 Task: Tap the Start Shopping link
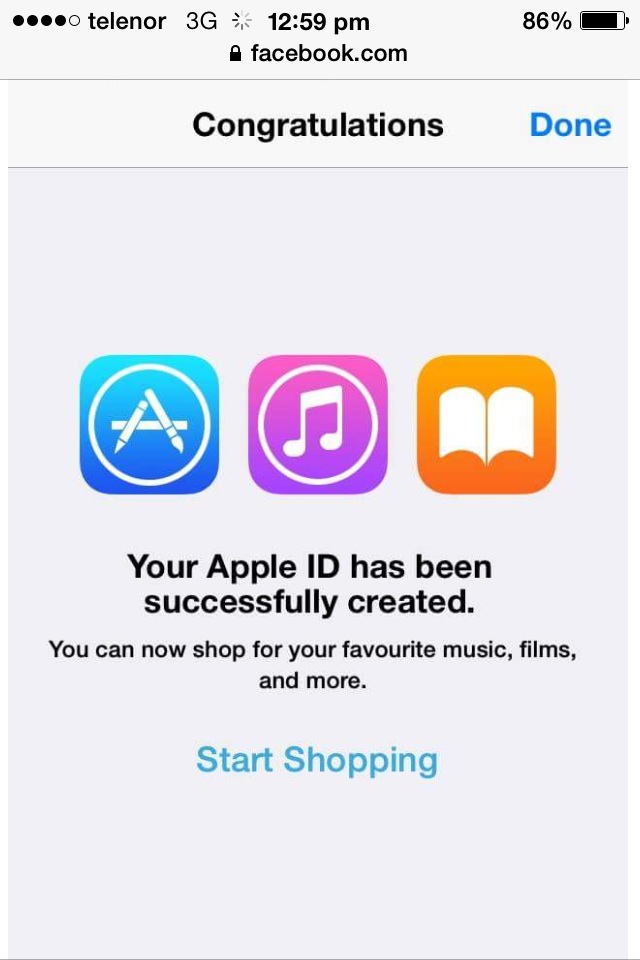(317, 760)
